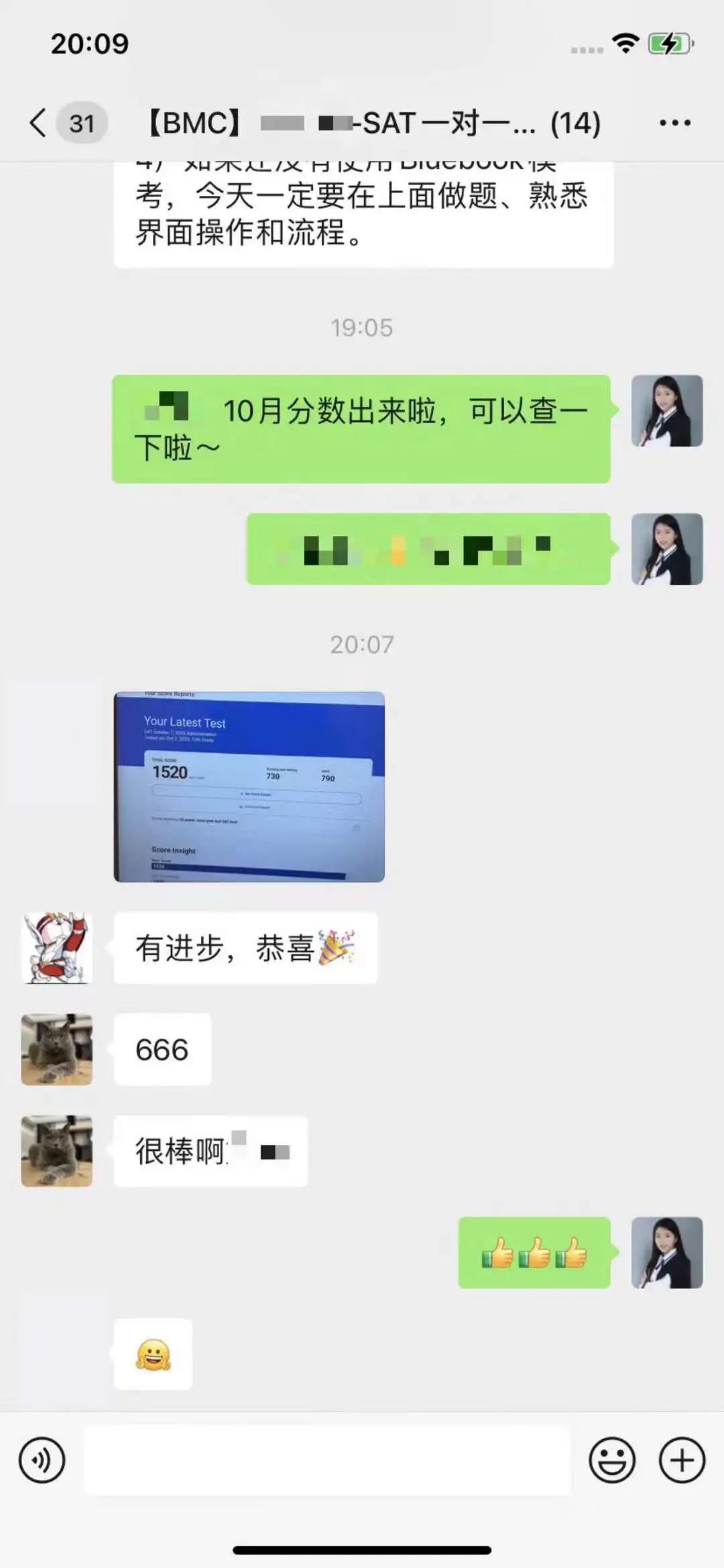Screen dimensions: 724x1568
Task: Switch to voice message input
Action: [42, 1460]
